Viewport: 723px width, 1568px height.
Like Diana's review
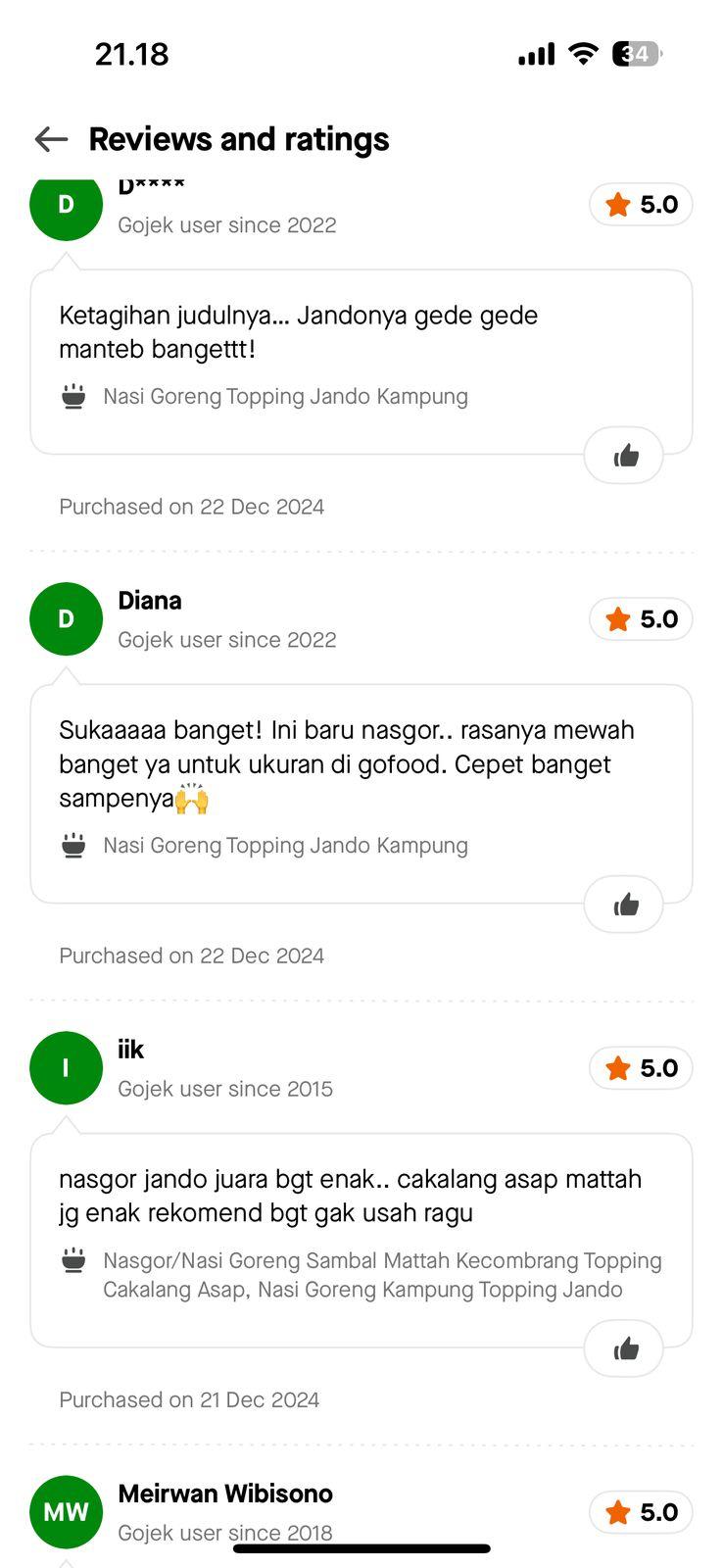pyautogui.click(x=624, y=905)
